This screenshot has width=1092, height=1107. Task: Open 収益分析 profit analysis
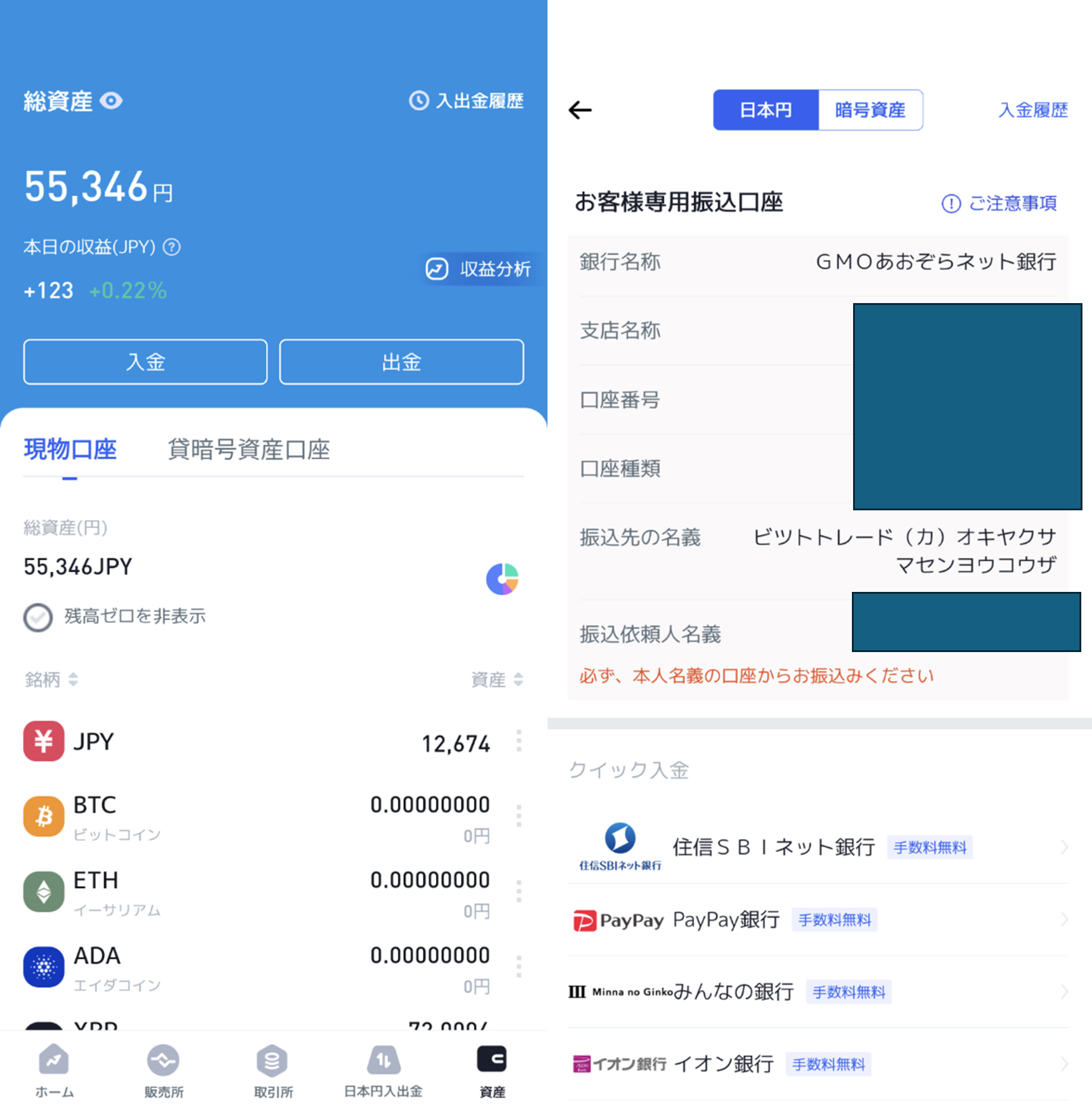tap(478, 269)
